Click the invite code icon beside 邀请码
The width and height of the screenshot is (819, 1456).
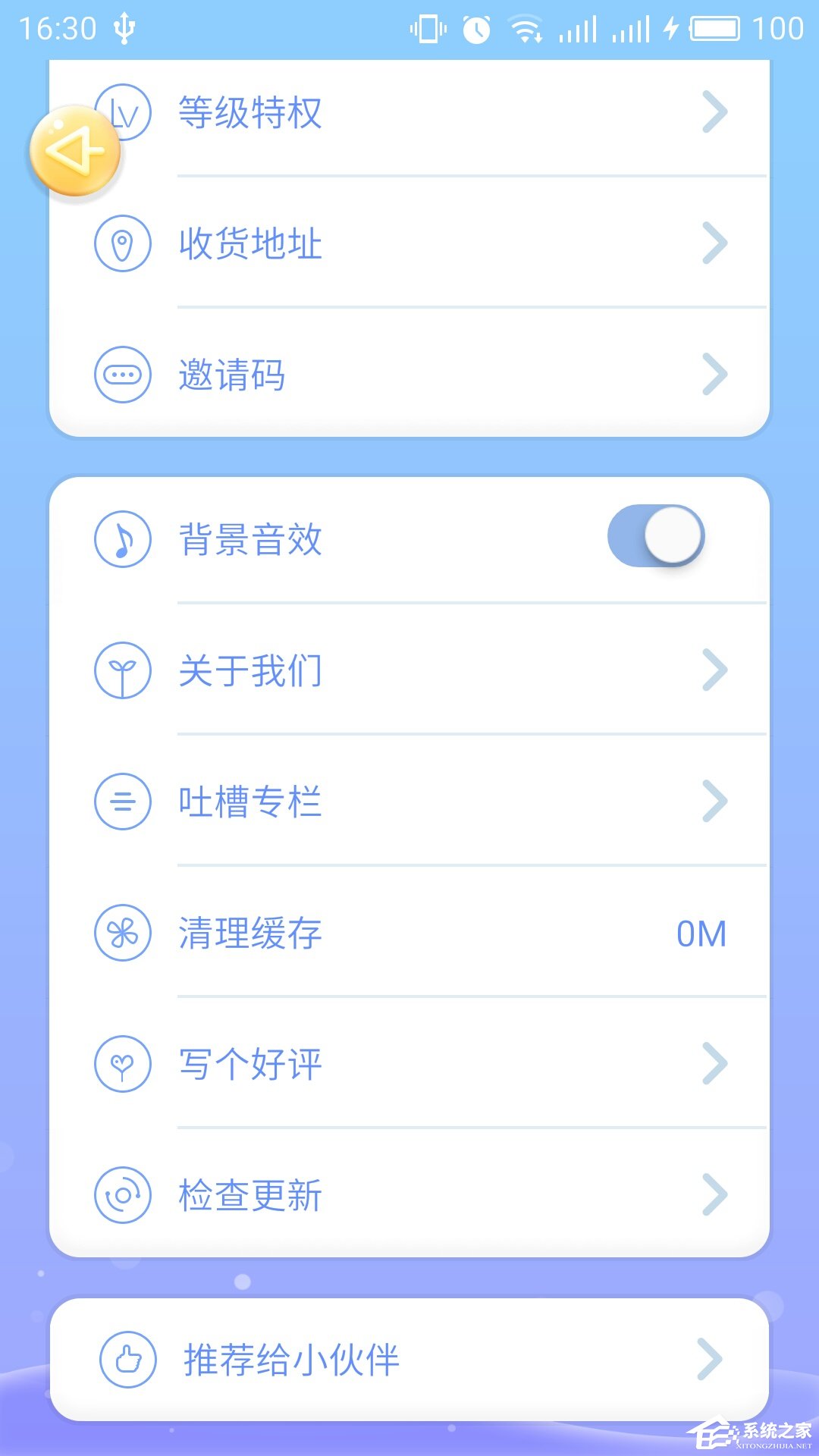point(124,373)
